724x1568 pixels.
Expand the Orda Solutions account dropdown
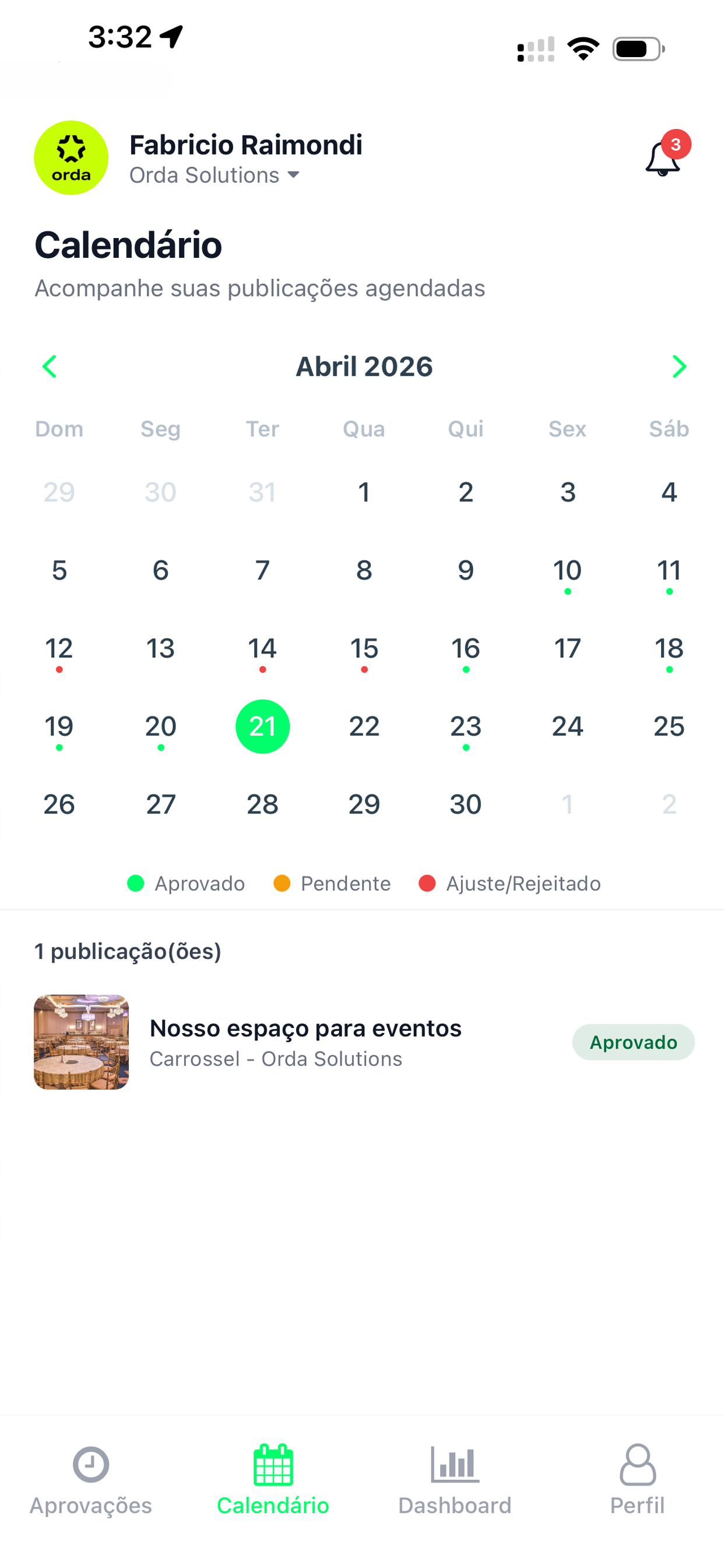[x=215, y=176]
